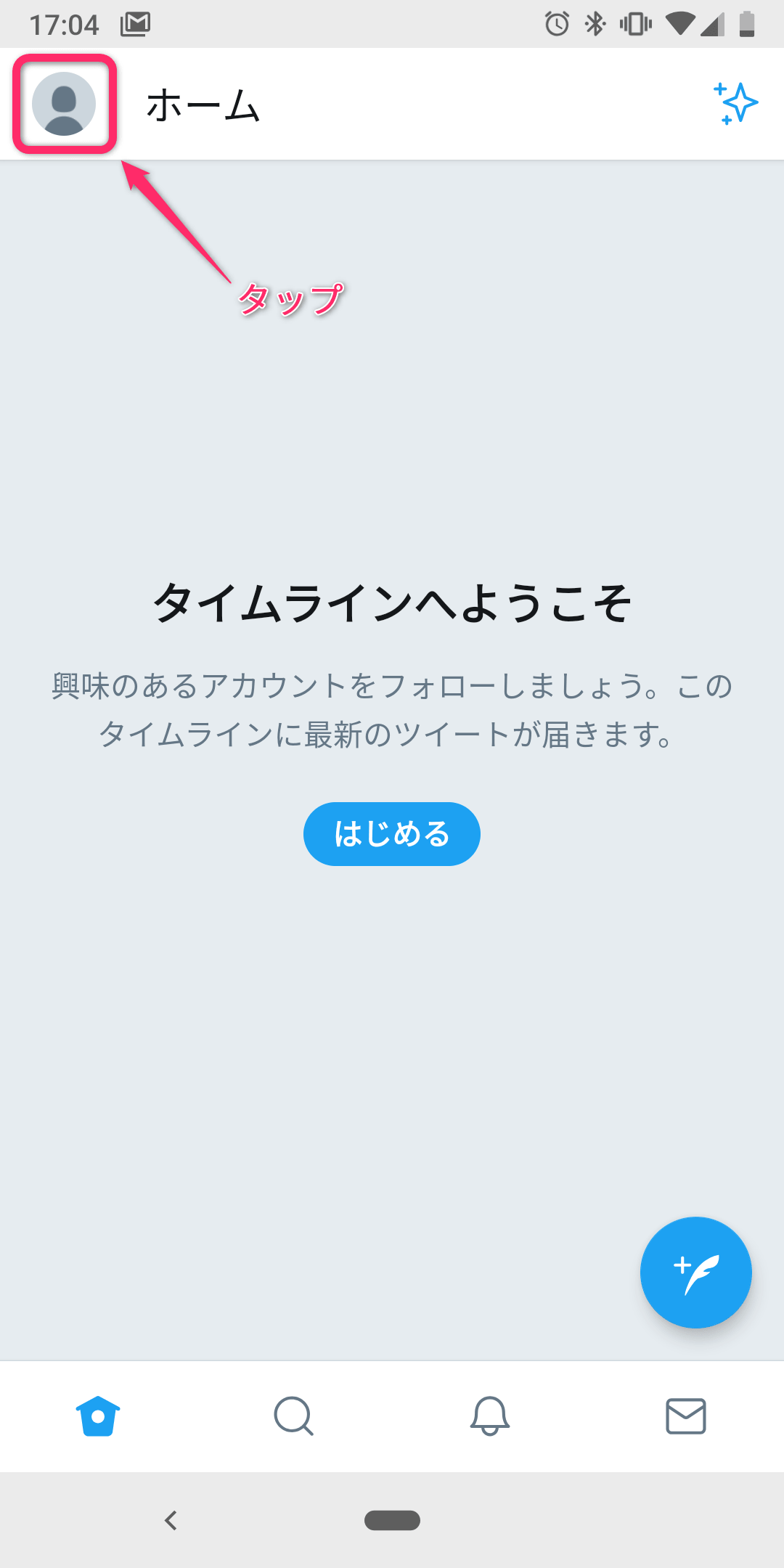This screenshot has width=784, height=1568.
Task: Tap the はじめる button
Action: 391,833
